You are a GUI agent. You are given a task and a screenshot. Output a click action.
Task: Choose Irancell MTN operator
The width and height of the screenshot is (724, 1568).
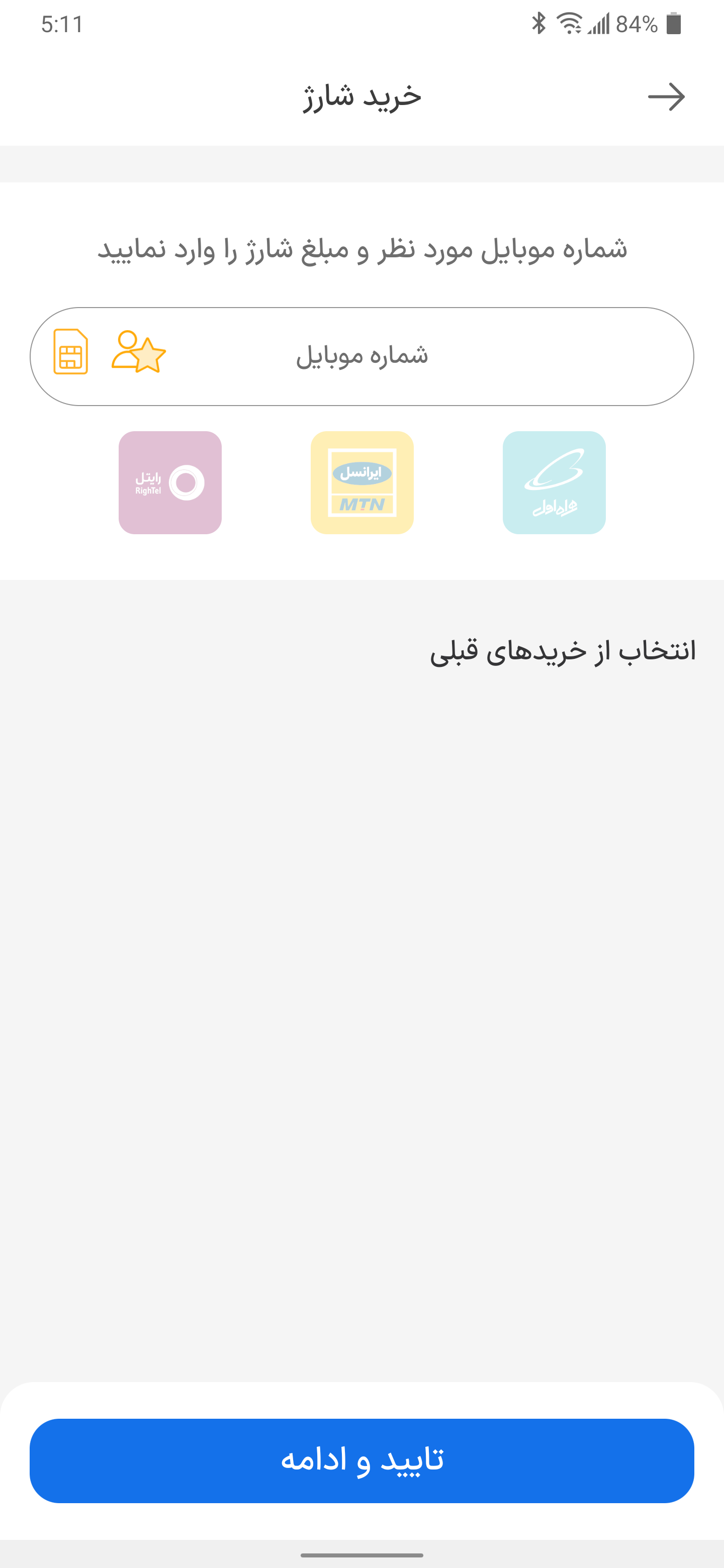[361, 482]
